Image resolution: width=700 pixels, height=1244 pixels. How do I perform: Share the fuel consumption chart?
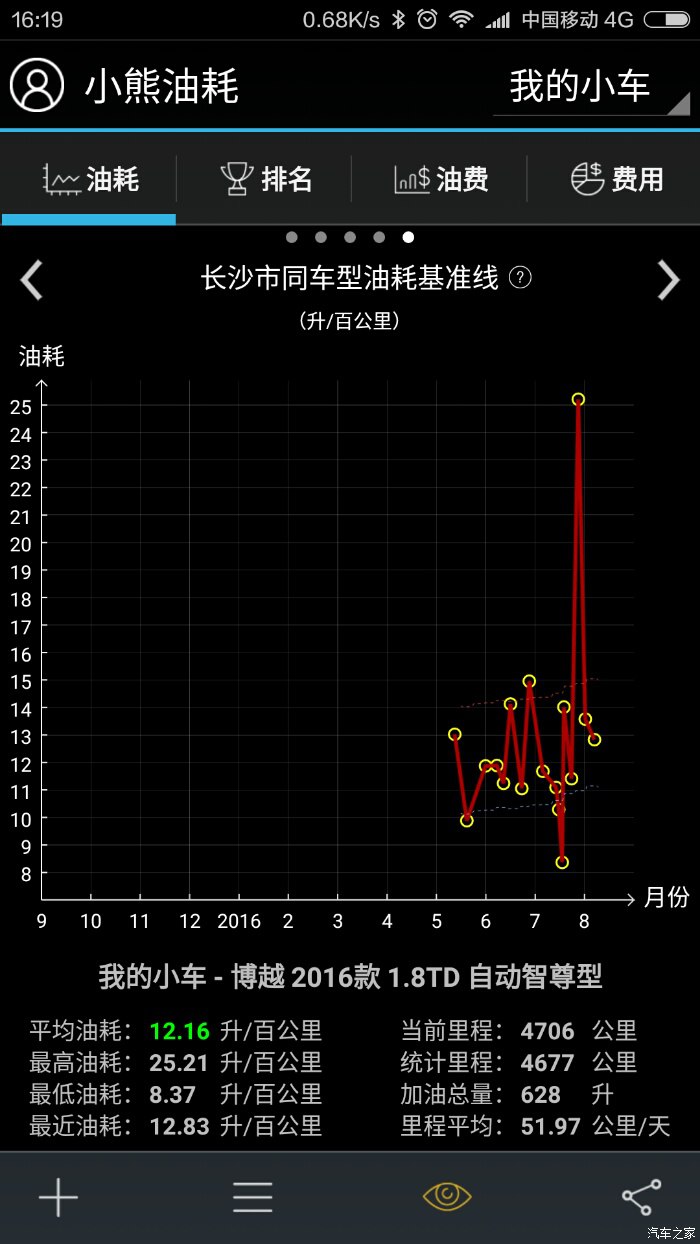coord(641,1196)
